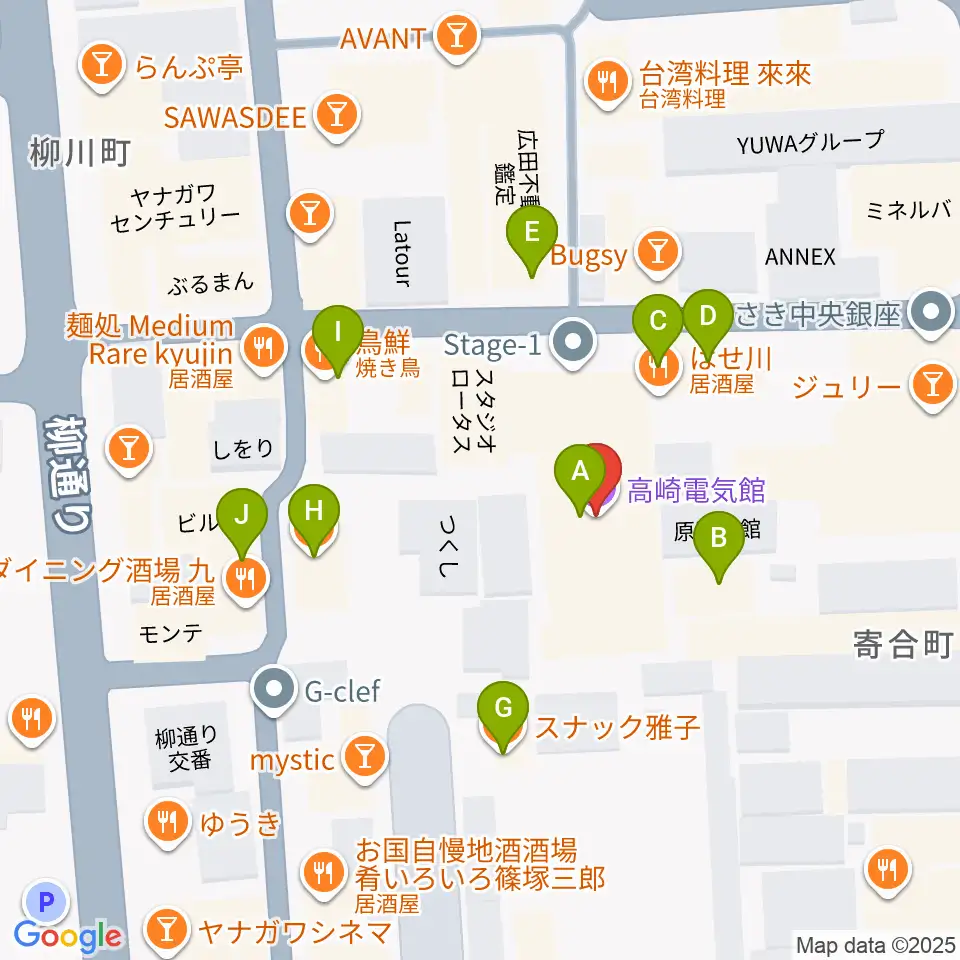Tap green marker E near Bugsy
This screenshot has width=960, height=960.
532,241
